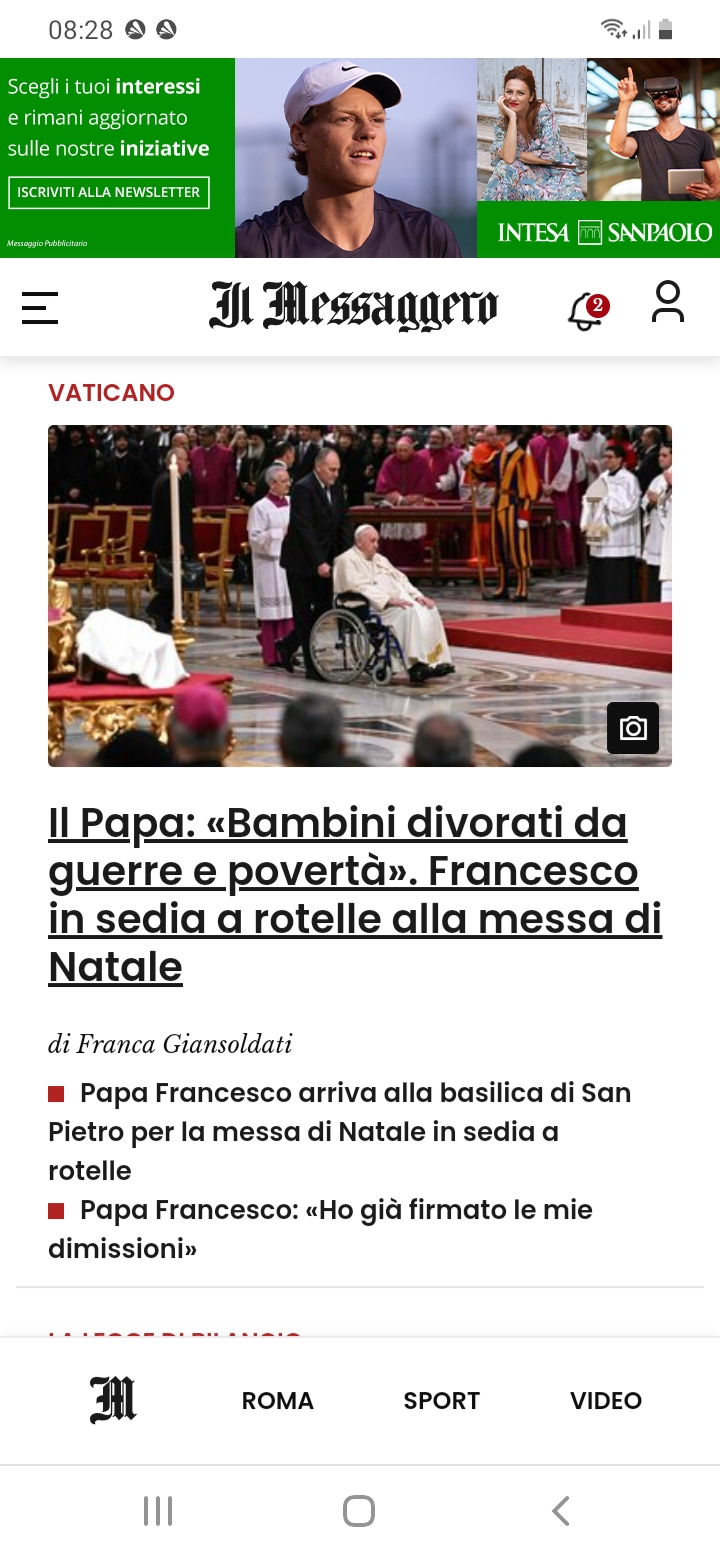Switch to the Sport tab
Viewport: 720px width, 1560px height.
(441, 1401)
